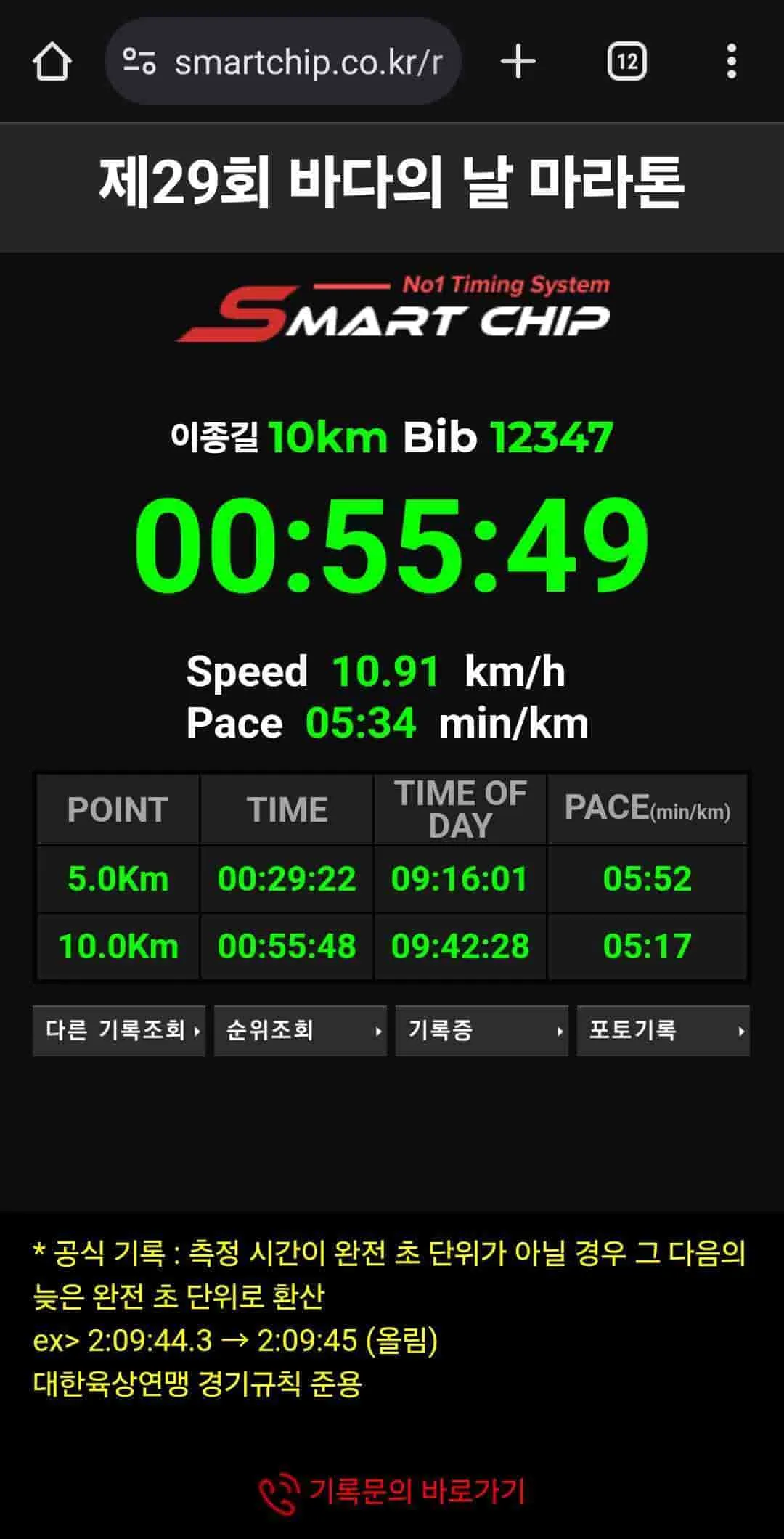The image size is (784, 1539).
Task: Click the arrow on the 포토기록 button
Action: [740, 1030]
